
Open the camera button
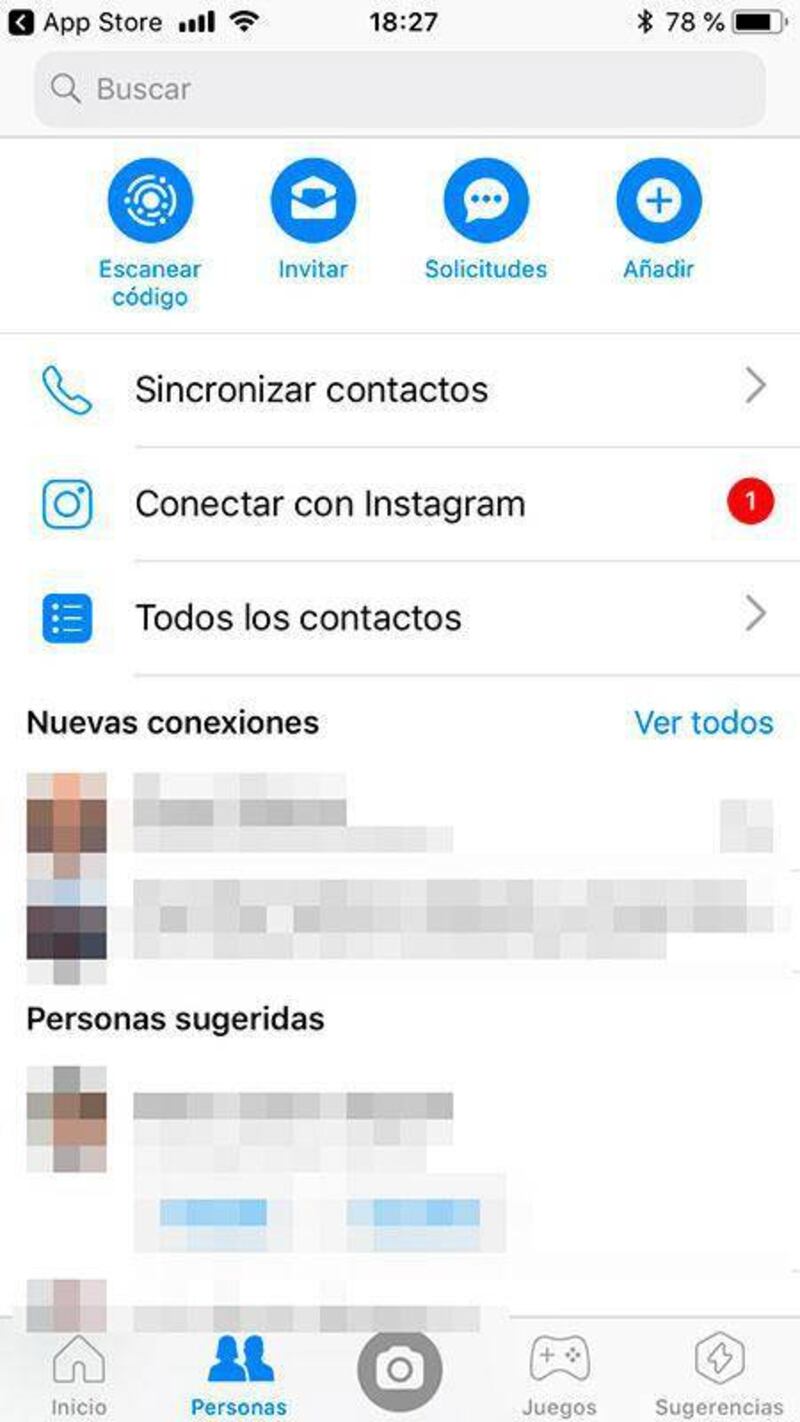tap(400, 1369)
